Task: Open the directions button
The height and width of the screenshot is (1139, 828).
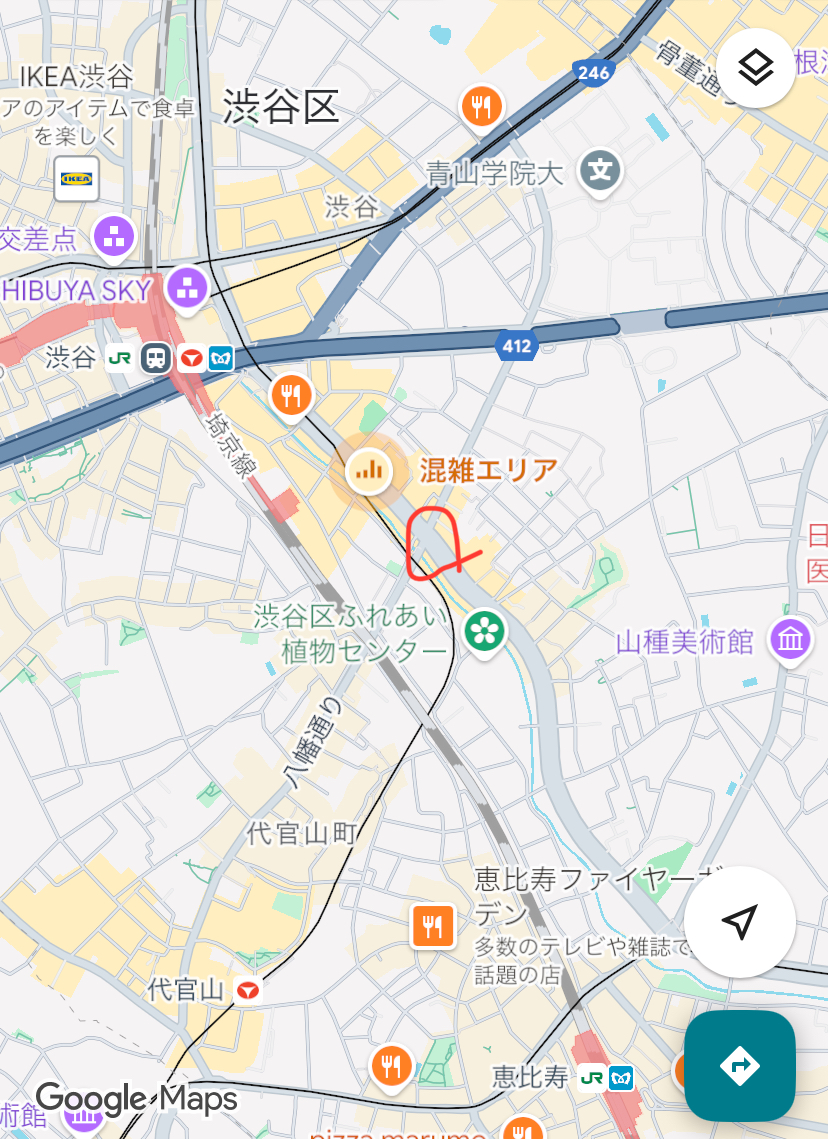Action: point(739,1066)
